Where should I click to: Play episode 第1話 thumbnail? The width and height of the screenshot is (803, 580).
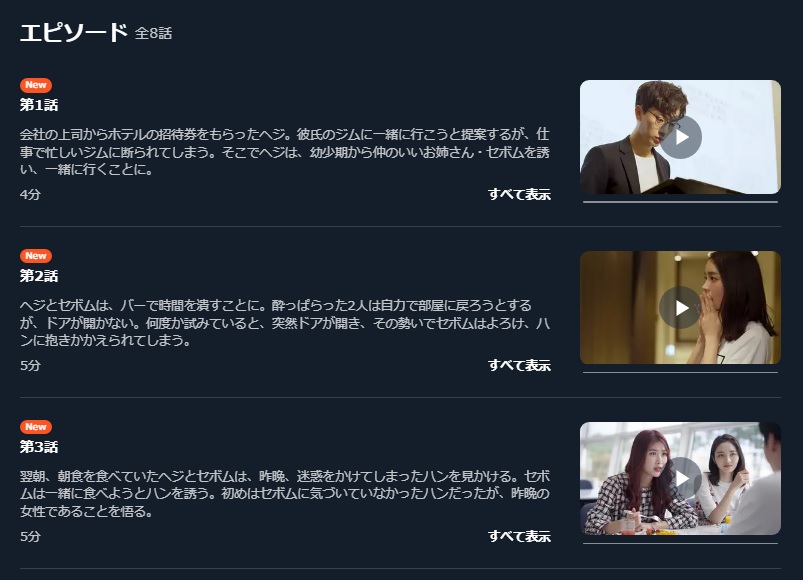click(x=680, y=137)
